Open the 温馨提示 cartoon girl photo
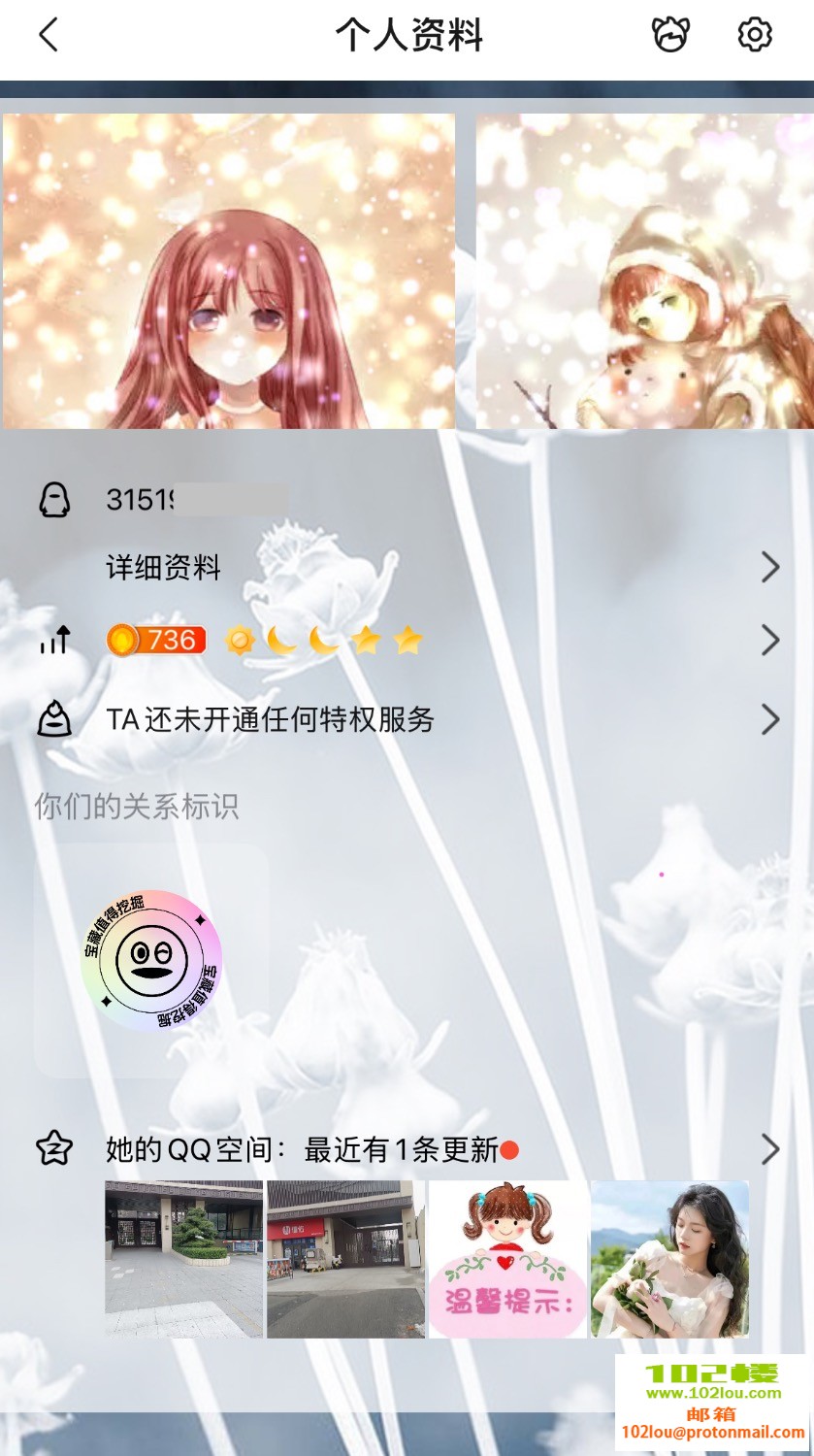 (507, 1259)
